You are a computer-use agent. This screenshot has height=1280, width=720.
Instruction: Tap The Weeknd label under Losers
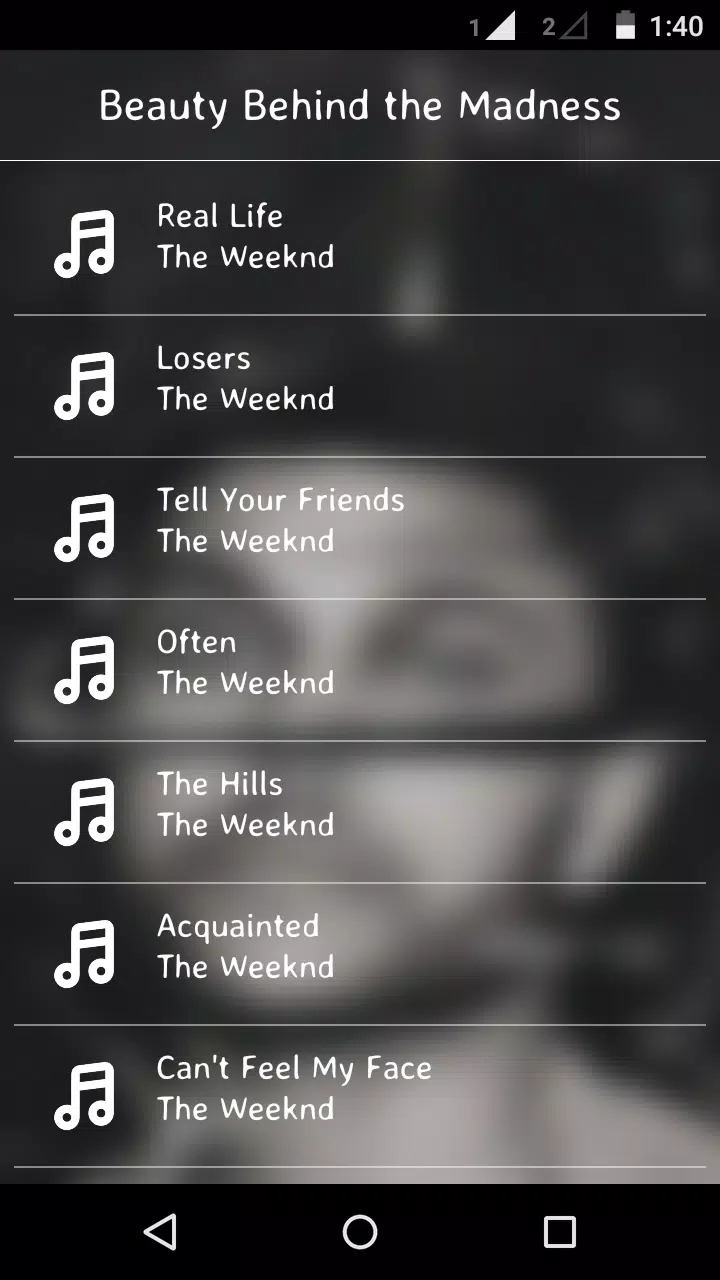[x=245, y=399]
